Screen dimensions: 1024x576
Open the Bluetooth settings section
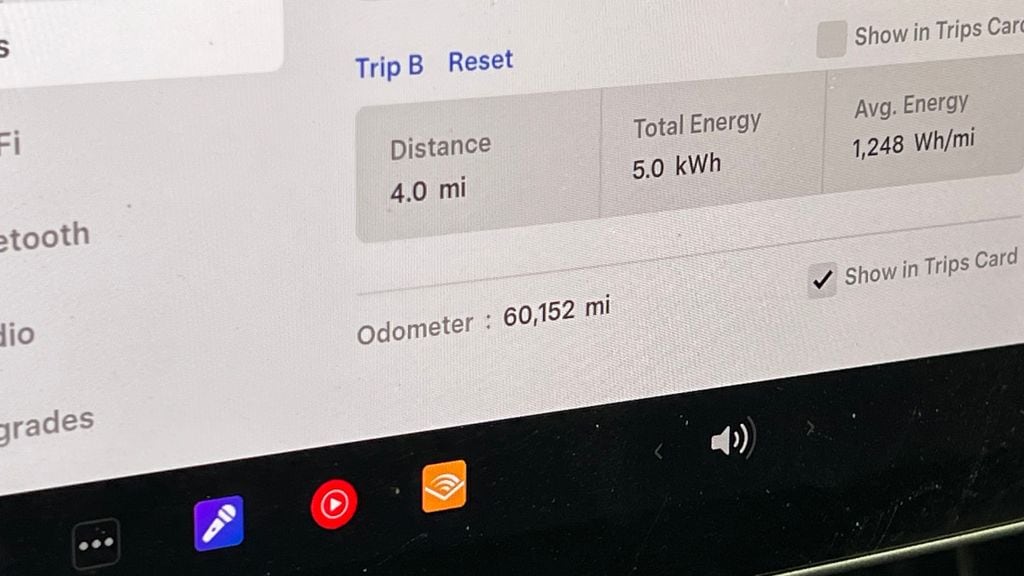point(45,238)
